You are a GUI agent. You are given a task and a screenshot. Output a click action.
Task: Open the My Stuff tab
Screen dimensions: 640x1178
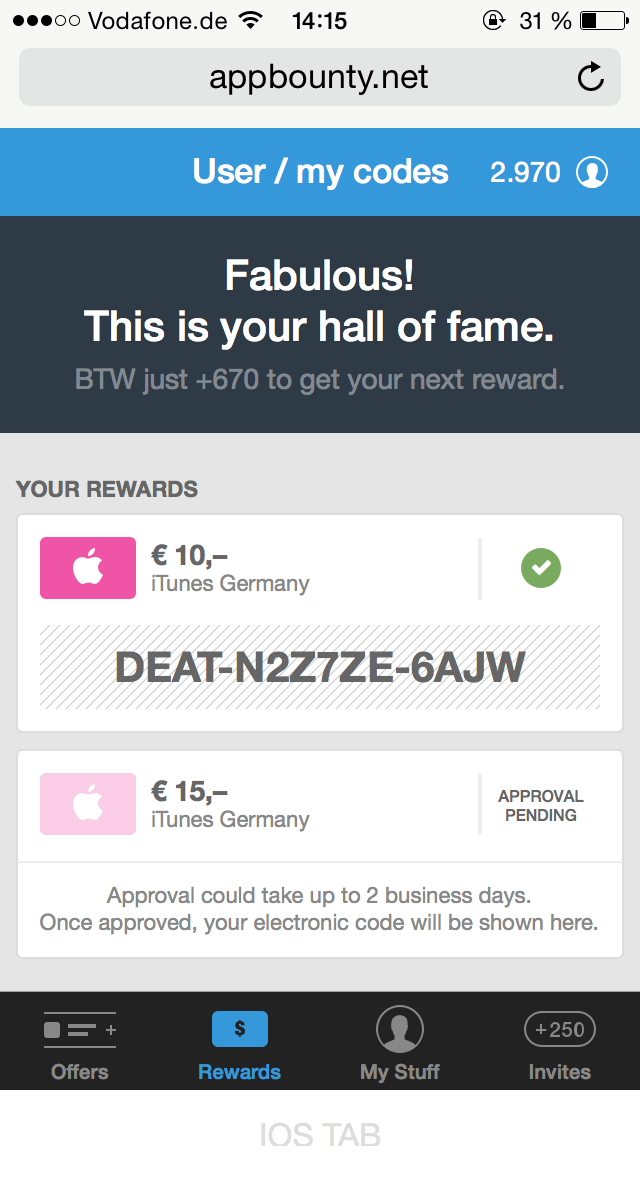click(400, 1045)
